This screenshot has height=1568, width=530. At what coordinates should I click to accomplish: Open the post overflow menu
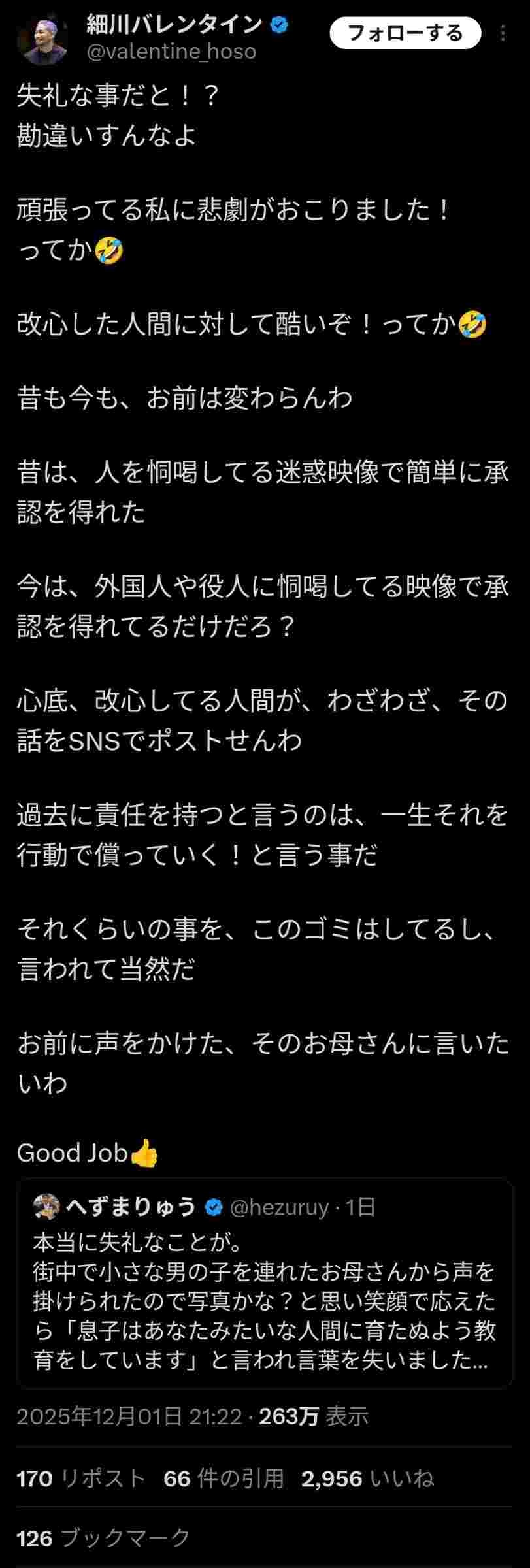point(503,33)
